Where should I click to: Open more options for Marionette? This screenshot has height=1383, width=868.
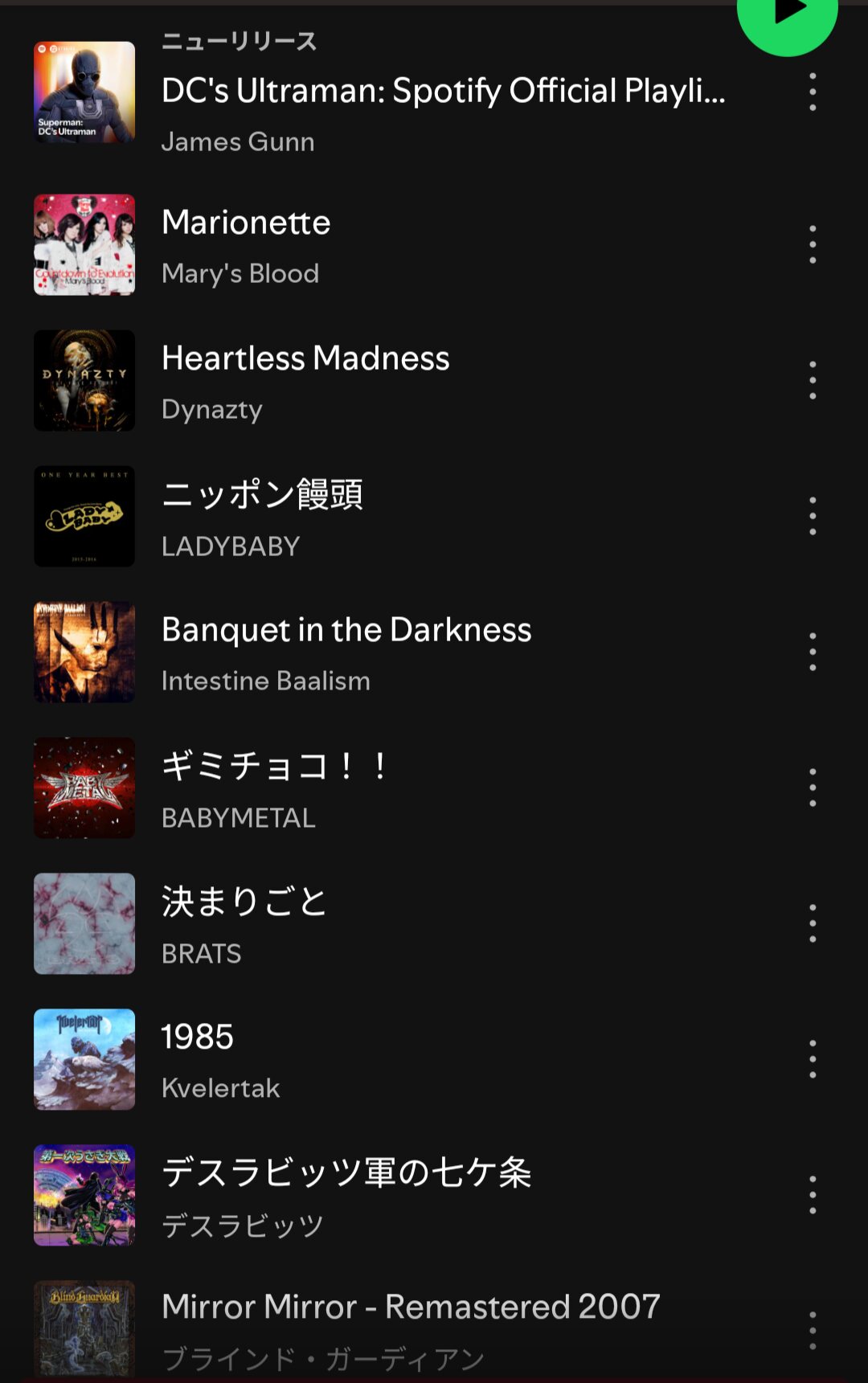pyautogui.click(x=813, y=245)
